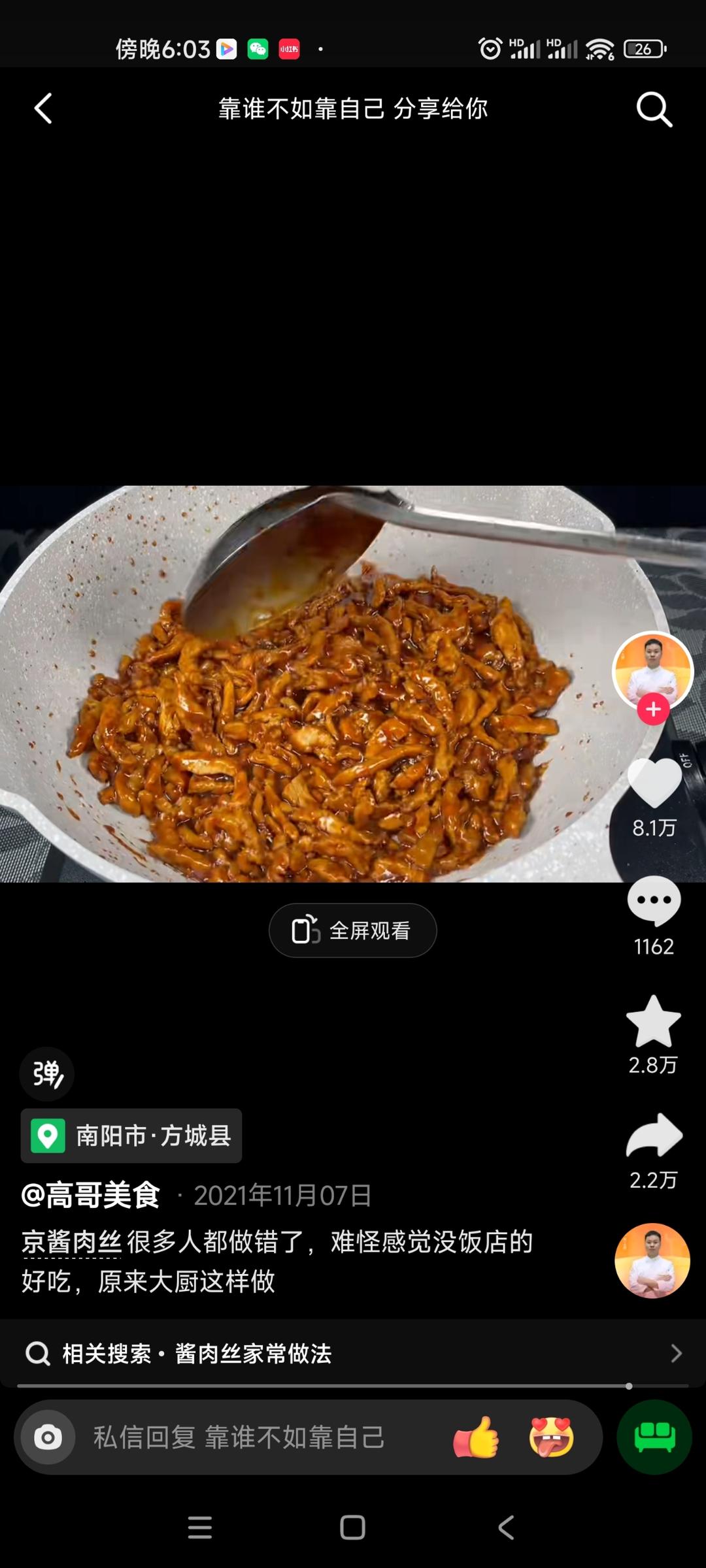Open creator profile @高哥美食

click(92, 1196)
